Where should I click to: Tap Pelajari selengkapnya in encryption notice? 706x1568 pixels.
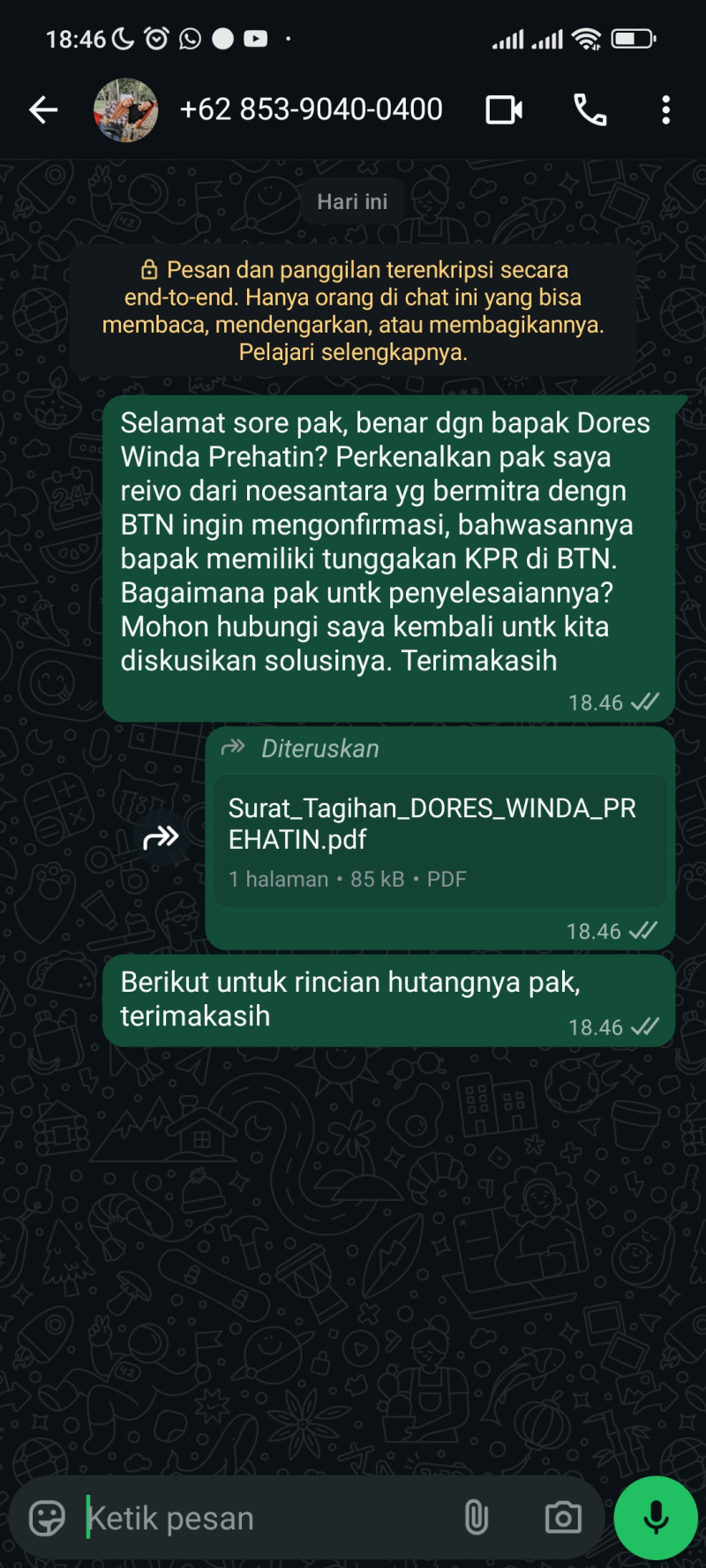coord(352,351)
